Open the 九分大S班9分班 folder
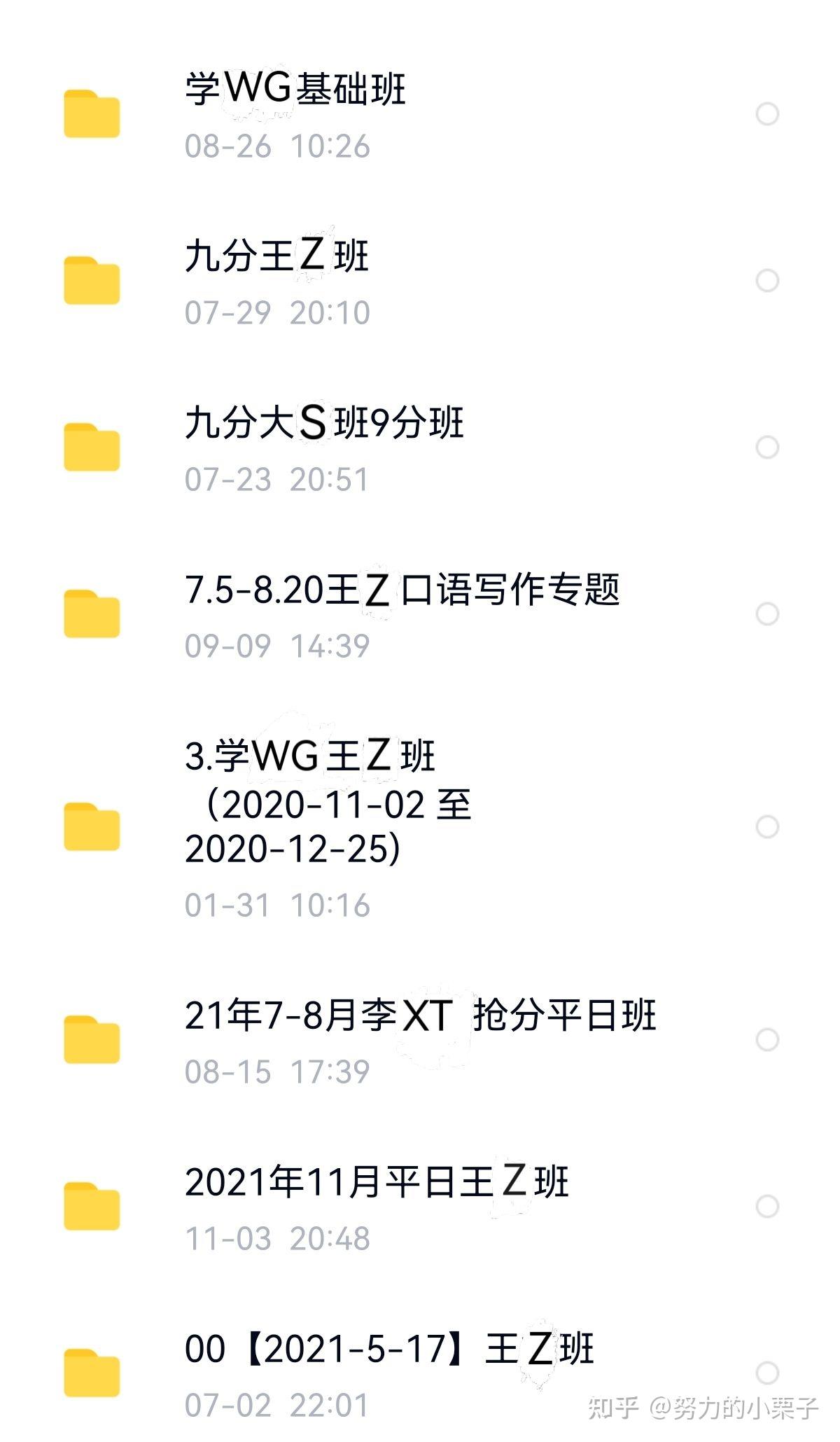Image resolution: width=840 pixels, height=1442 pixels. [x=420, y=448]
